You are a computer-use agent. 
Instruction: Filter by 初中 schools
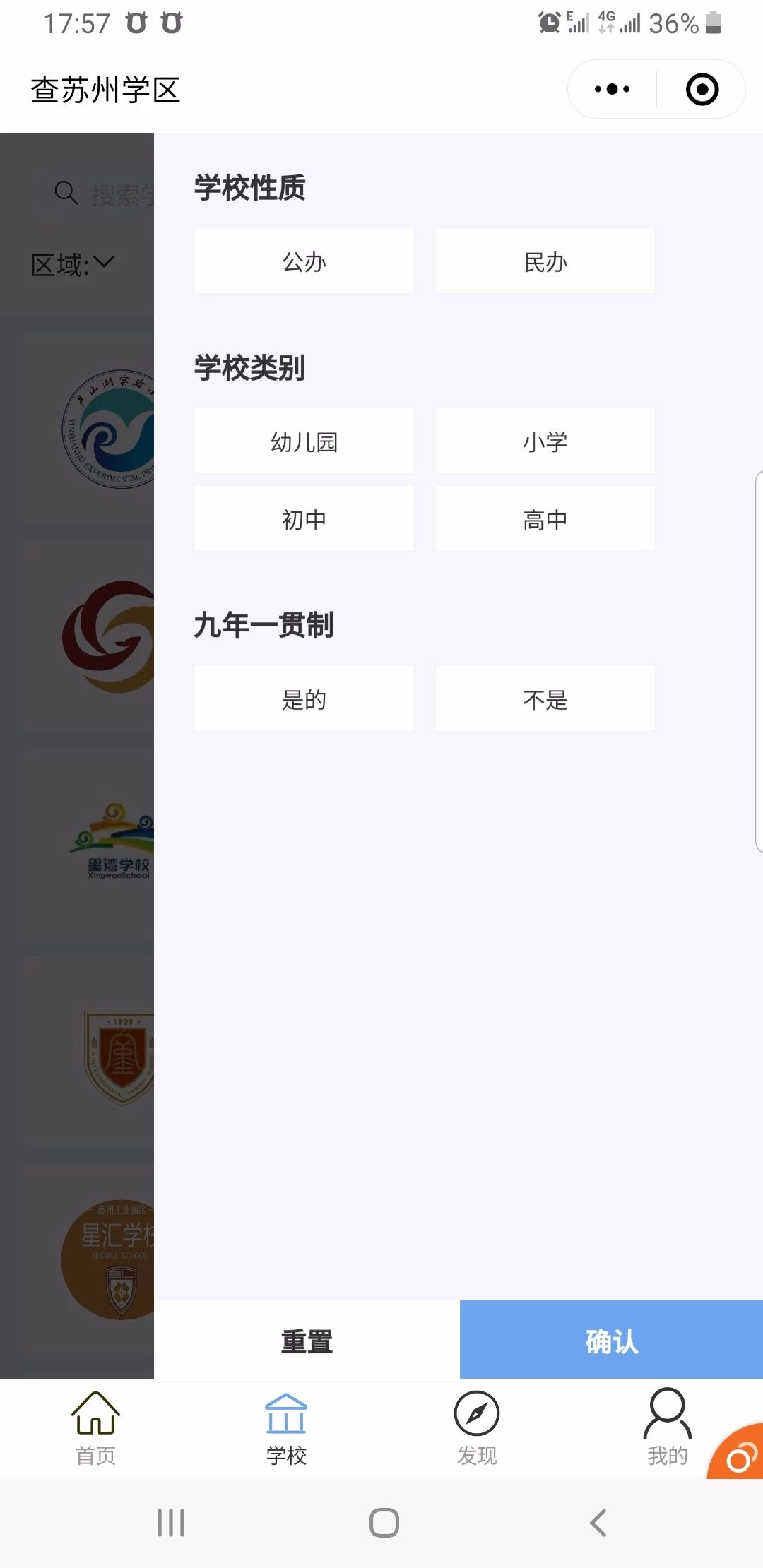[304, 519]
